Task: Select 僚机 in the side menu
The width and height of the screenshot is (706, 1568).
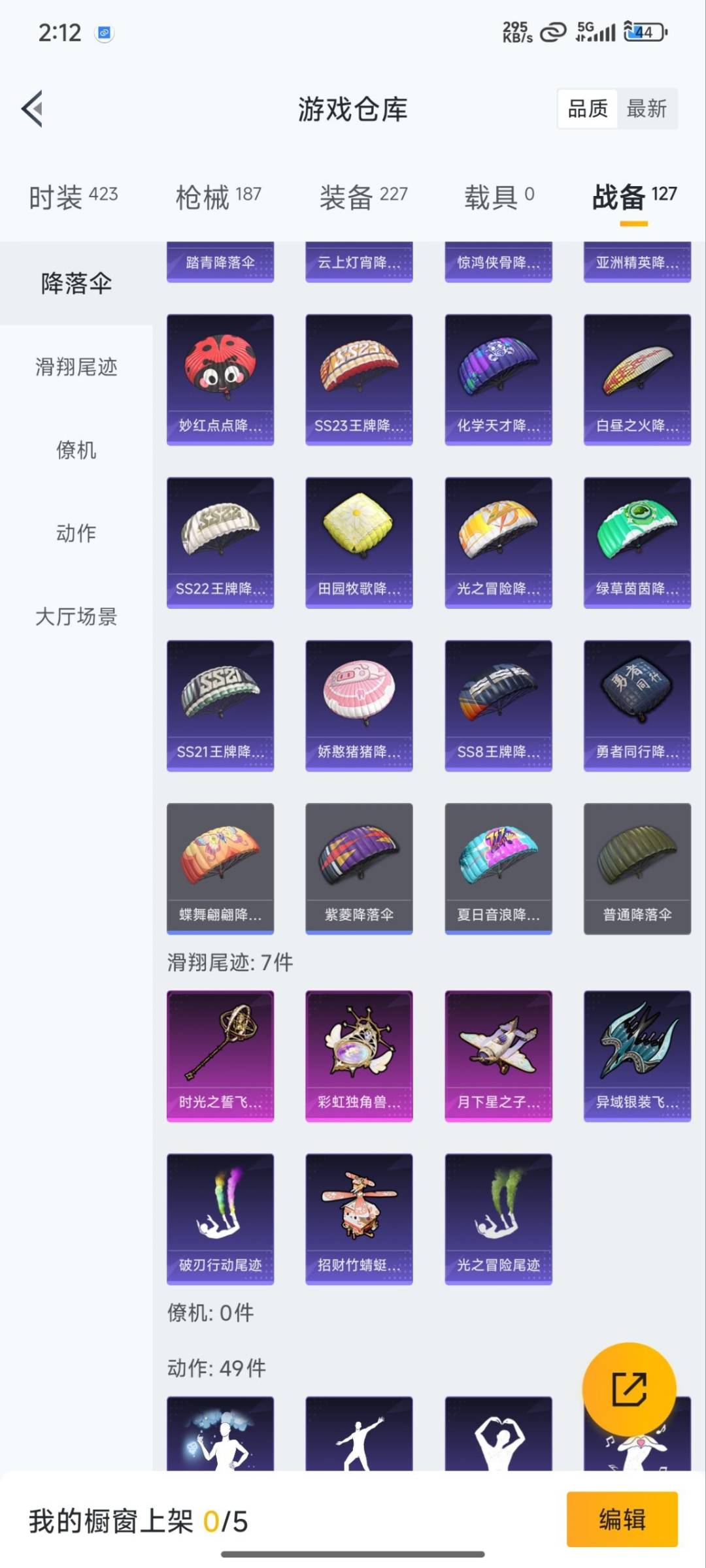Action: pyautogui.click(x=76, y=449)
